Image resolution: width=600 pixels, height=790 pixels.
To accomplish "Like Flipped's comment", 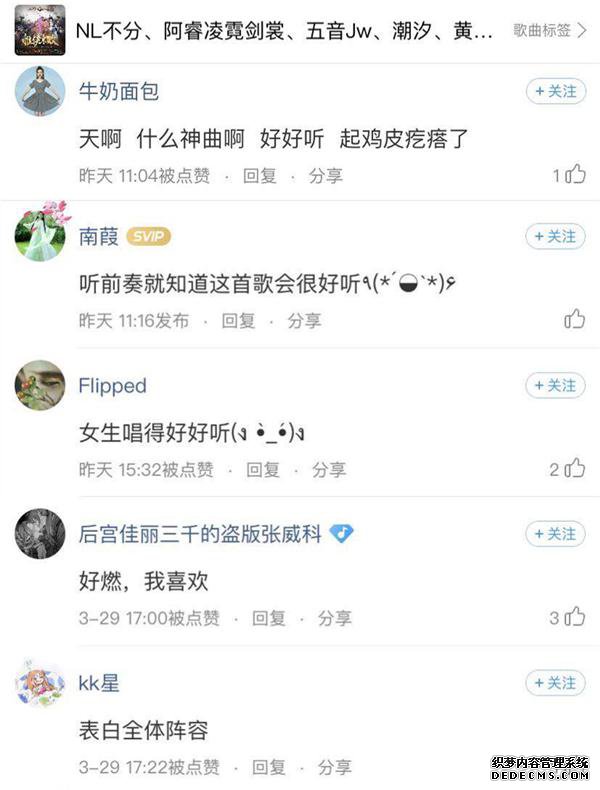I will coord(575,469).
